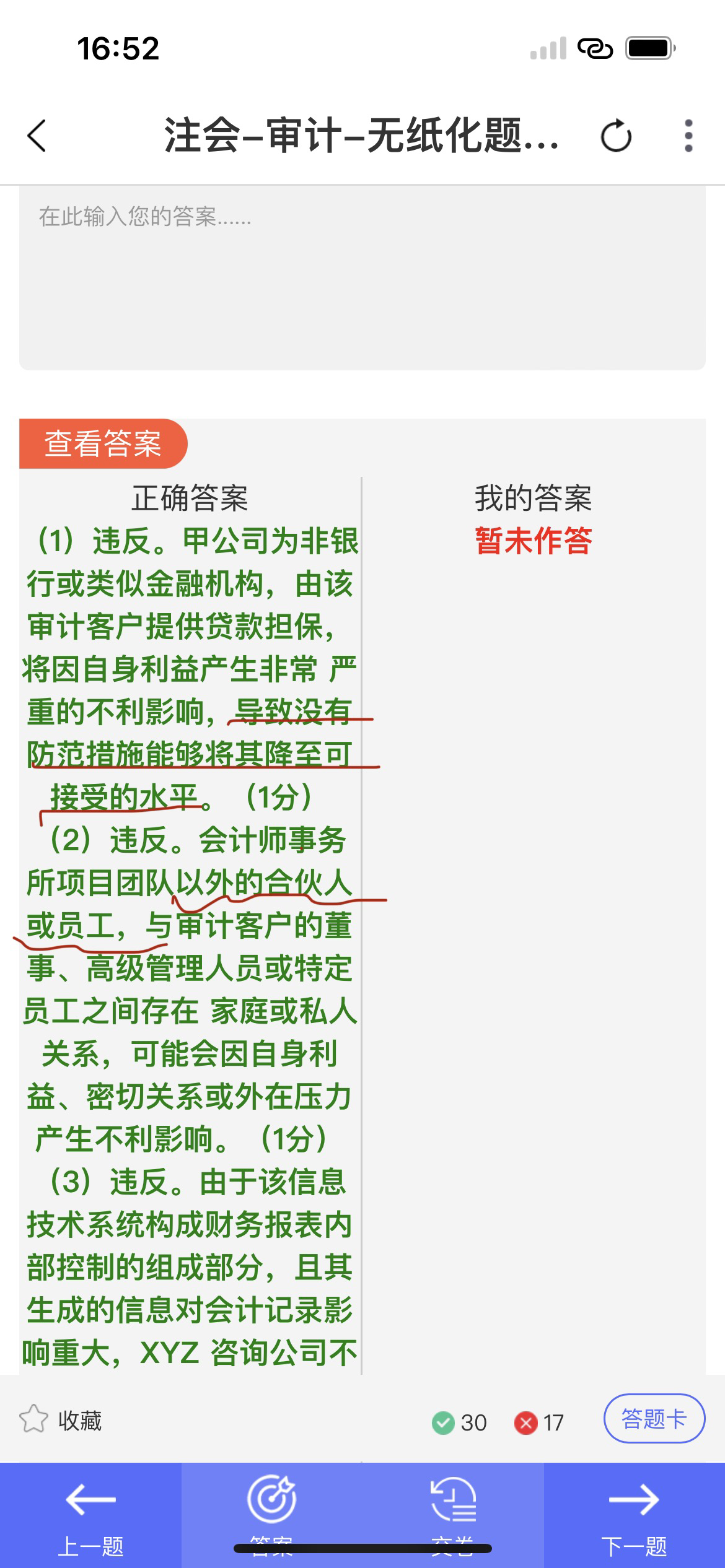The height and width of the screenshot is (1568, 725).
Task: Go to previous question (上一题)
Action: (x=90, y=1515)
